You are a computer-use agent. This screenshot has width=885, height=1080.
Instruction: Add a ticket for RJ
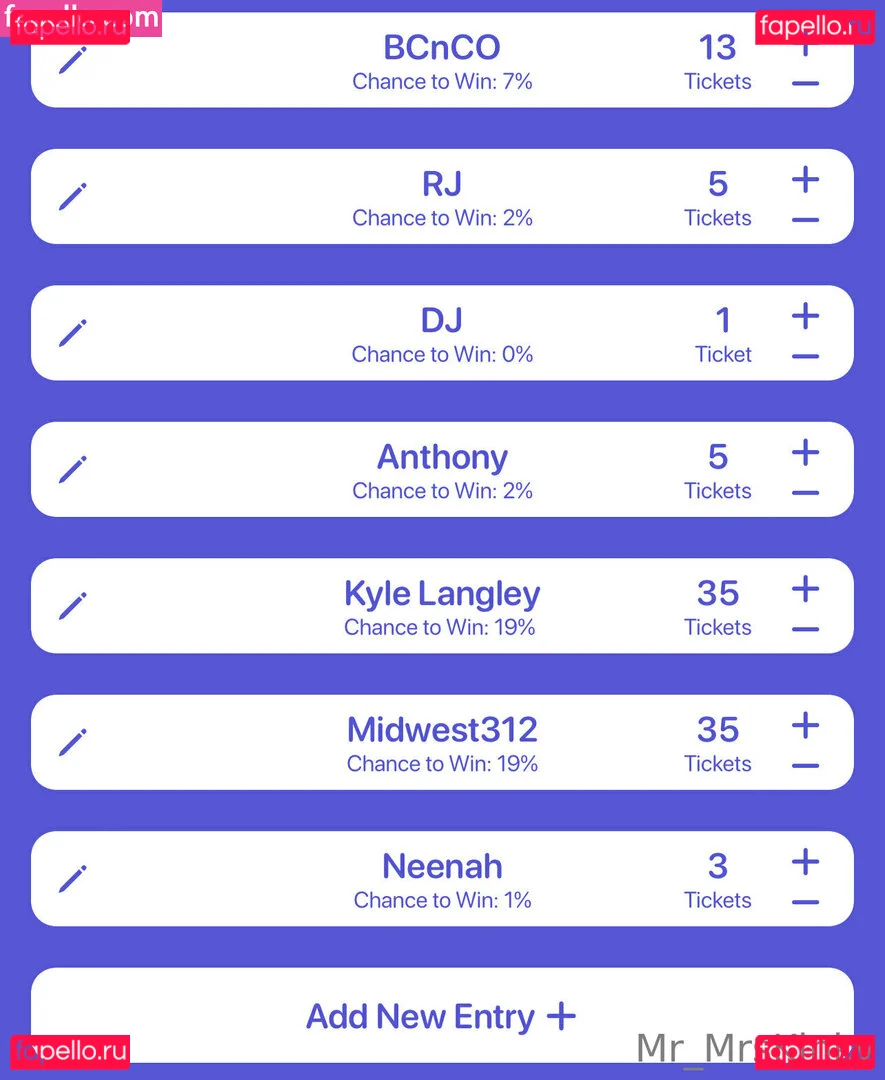(x=805, y=180)
